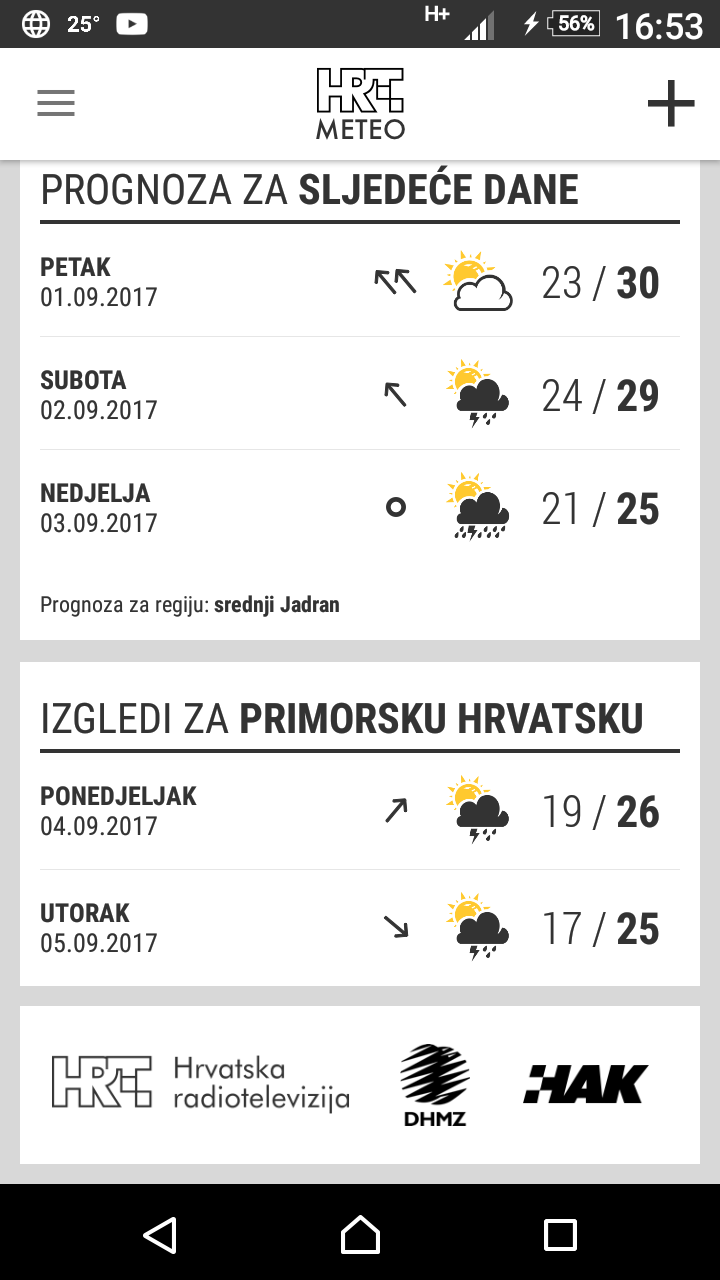
Task: Tap the storm icon for Ponedjeljak
Action: tap(478, 812)
